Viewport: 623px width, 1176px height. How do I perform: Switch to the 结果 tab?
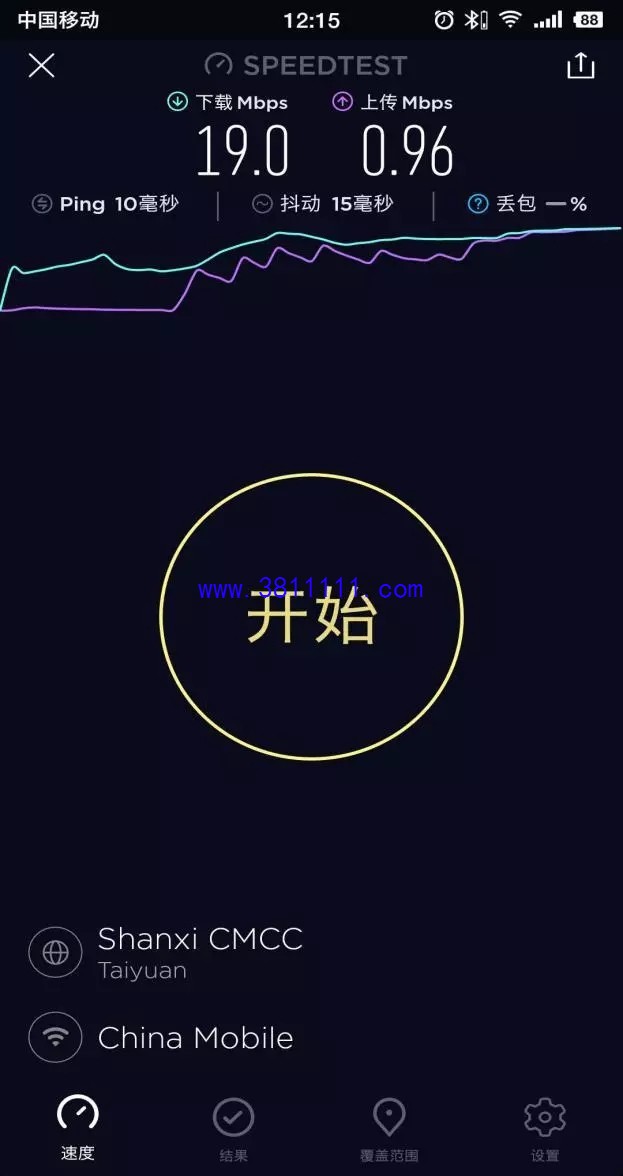click(233, 1130)
